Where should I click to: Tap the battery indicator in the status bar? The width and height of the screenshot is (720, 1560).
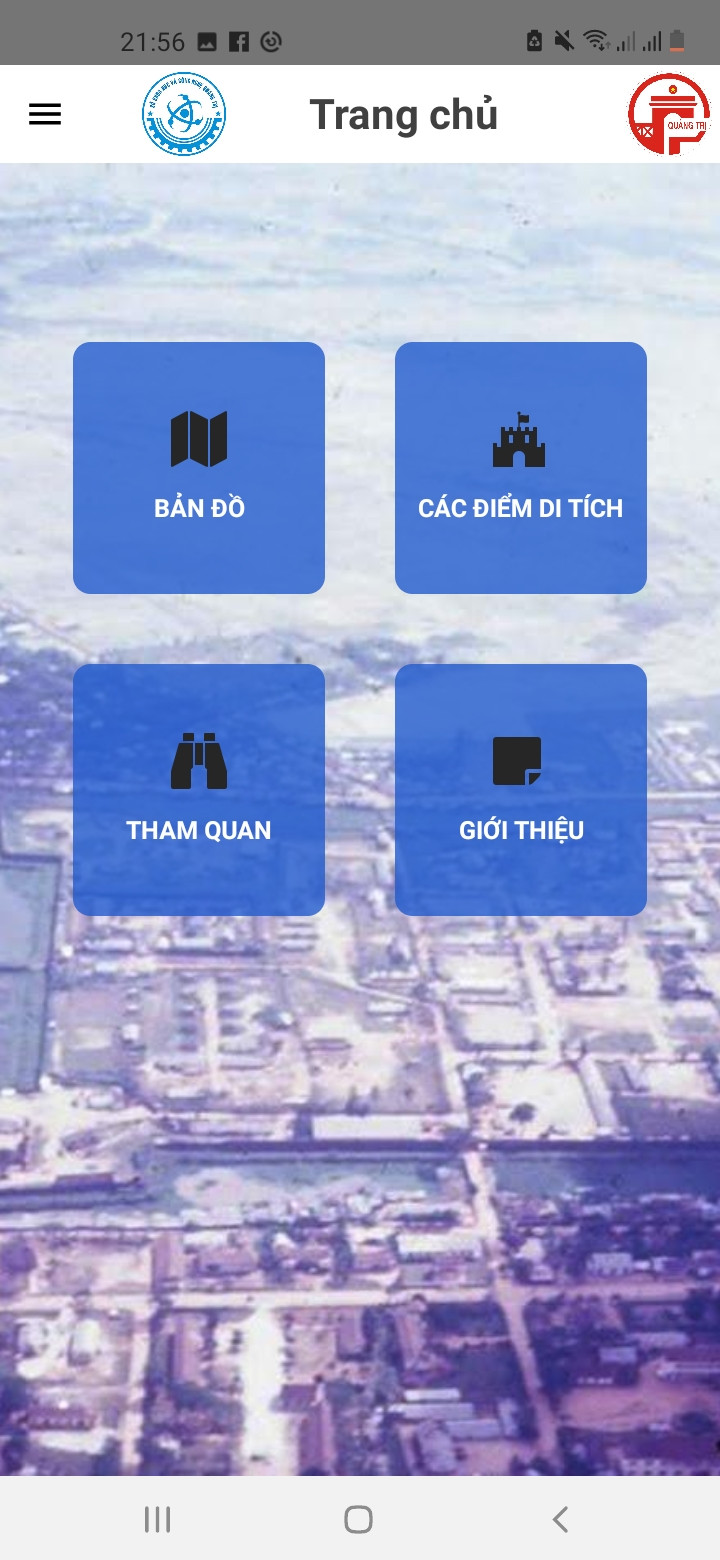click(678, 40)
